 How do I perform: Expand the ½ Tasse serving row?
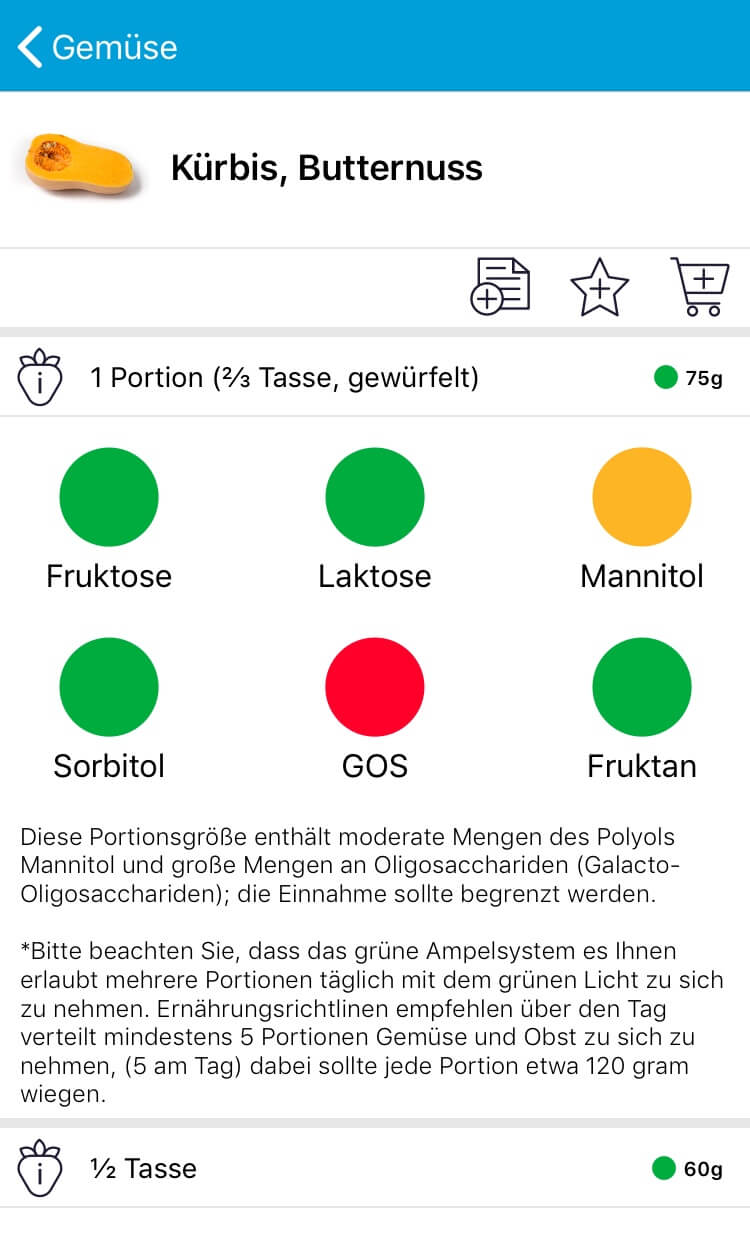click(375, 1168)
